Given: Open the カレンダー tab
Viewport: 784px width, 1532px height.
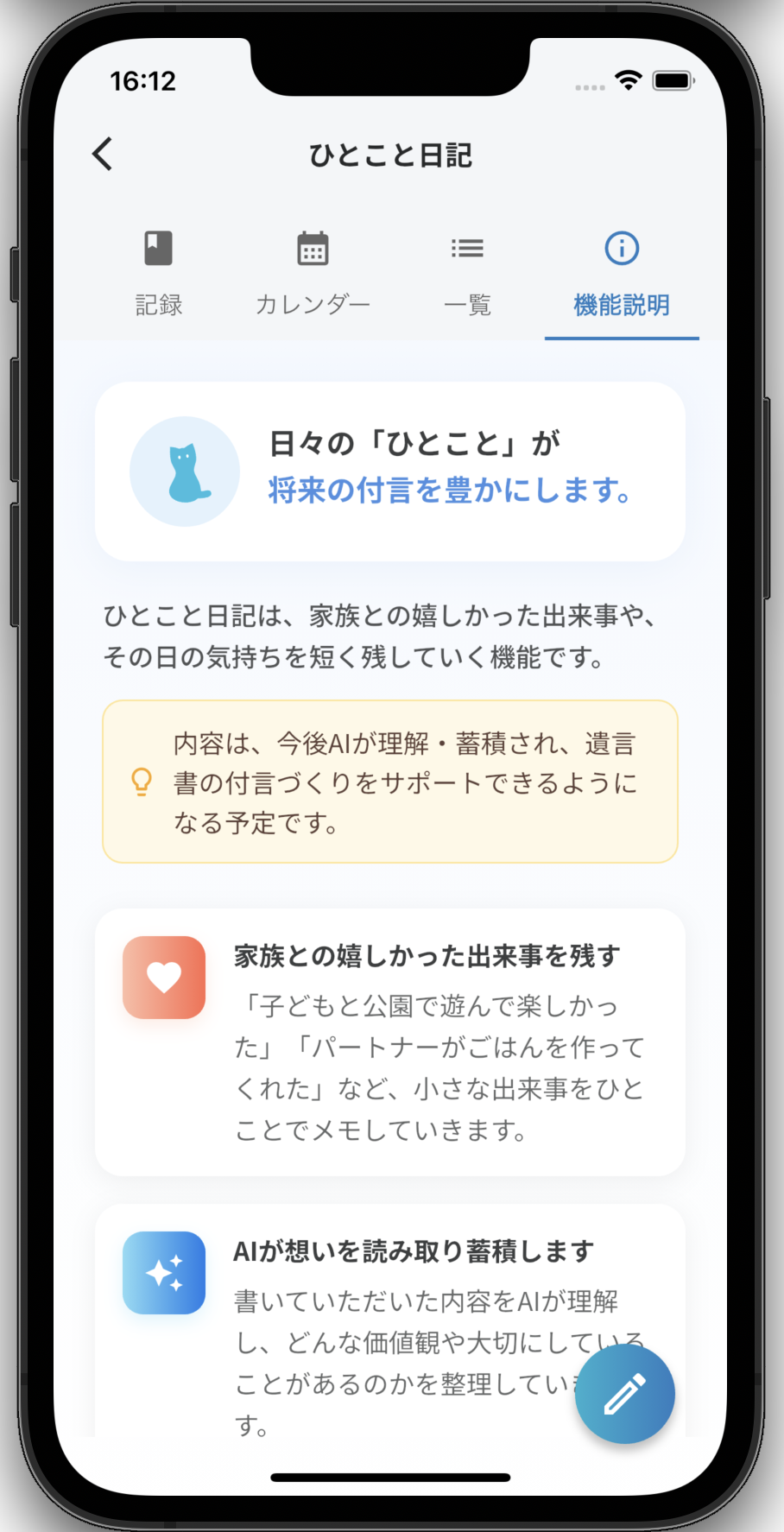Looking at the screenshot, I should [313, 273].
